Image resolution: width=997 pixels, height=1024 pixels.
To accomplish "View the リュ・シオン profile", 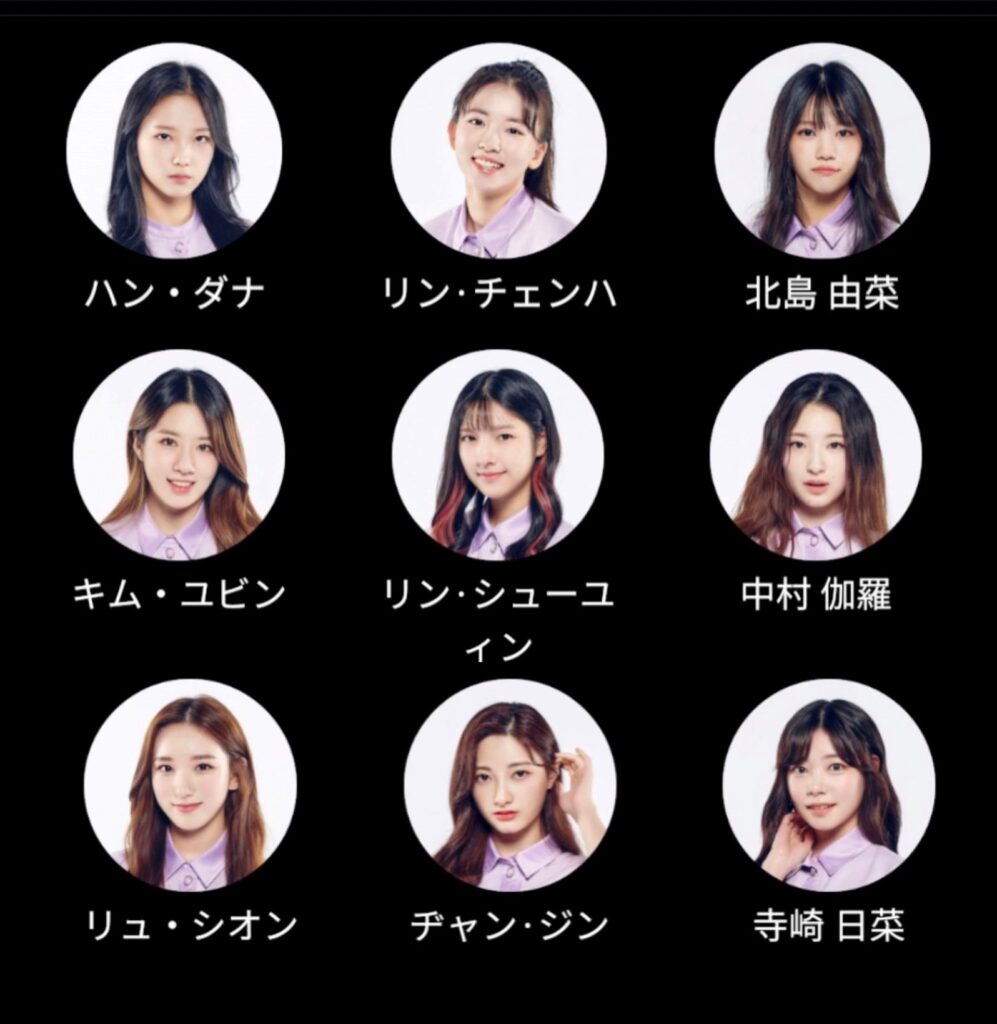I will pos(190,785).
